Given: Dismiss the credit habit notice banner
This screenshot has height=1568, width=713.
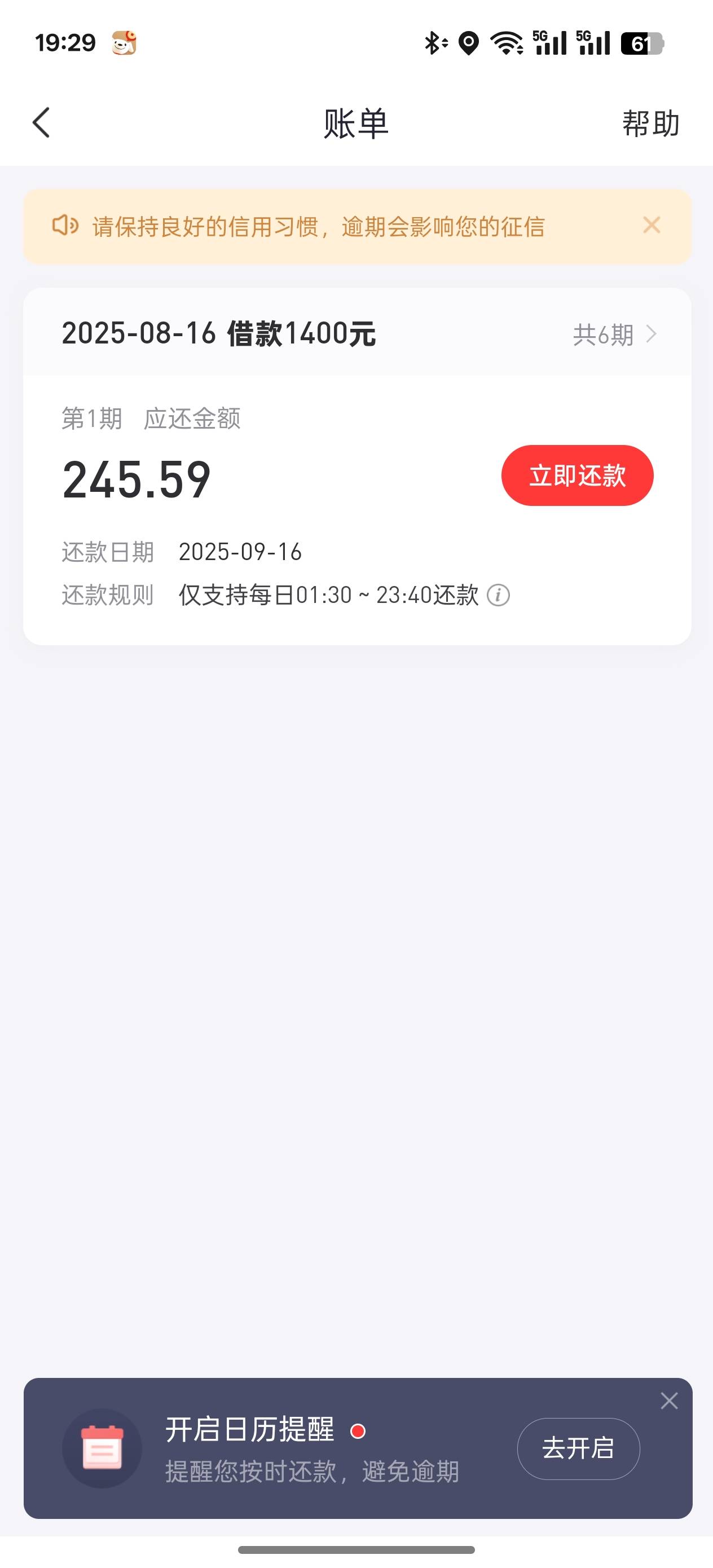Looking at the screenshot, I should click(652, 225).
